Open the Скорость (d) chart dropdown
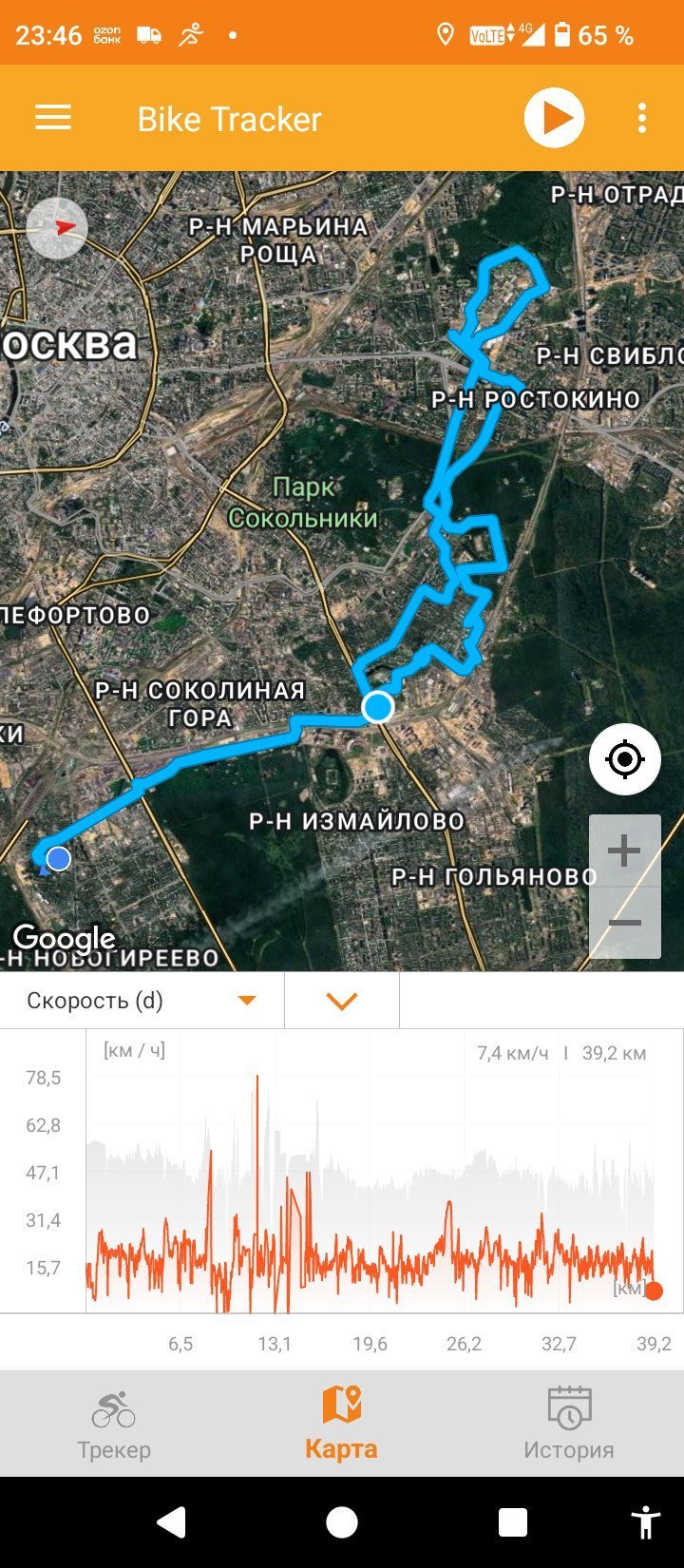This screenshot has height=1568, width=684. pos(142,1001)
